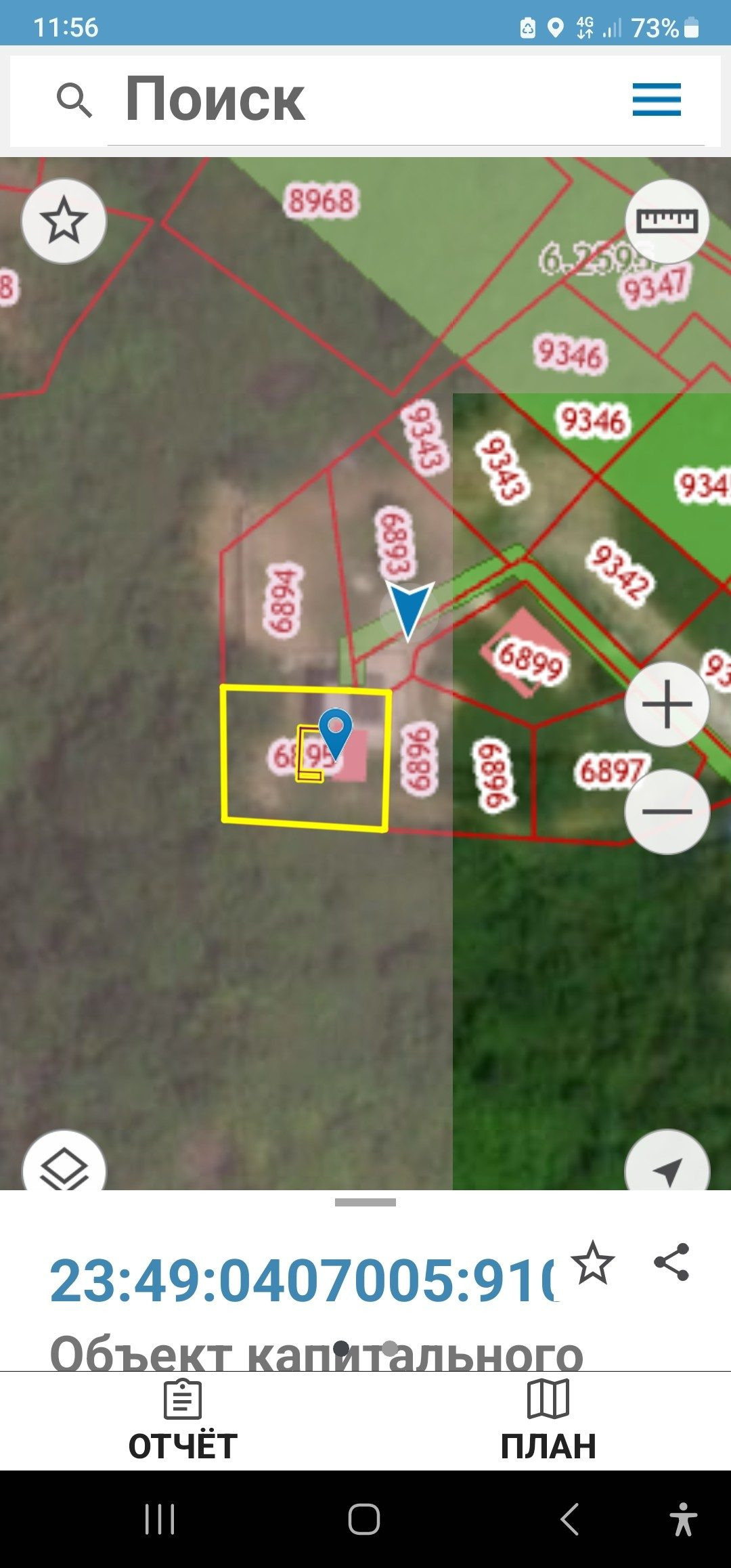Activate the ruler measurement tool
731x1568 pixels.
[x=667, y=221]
